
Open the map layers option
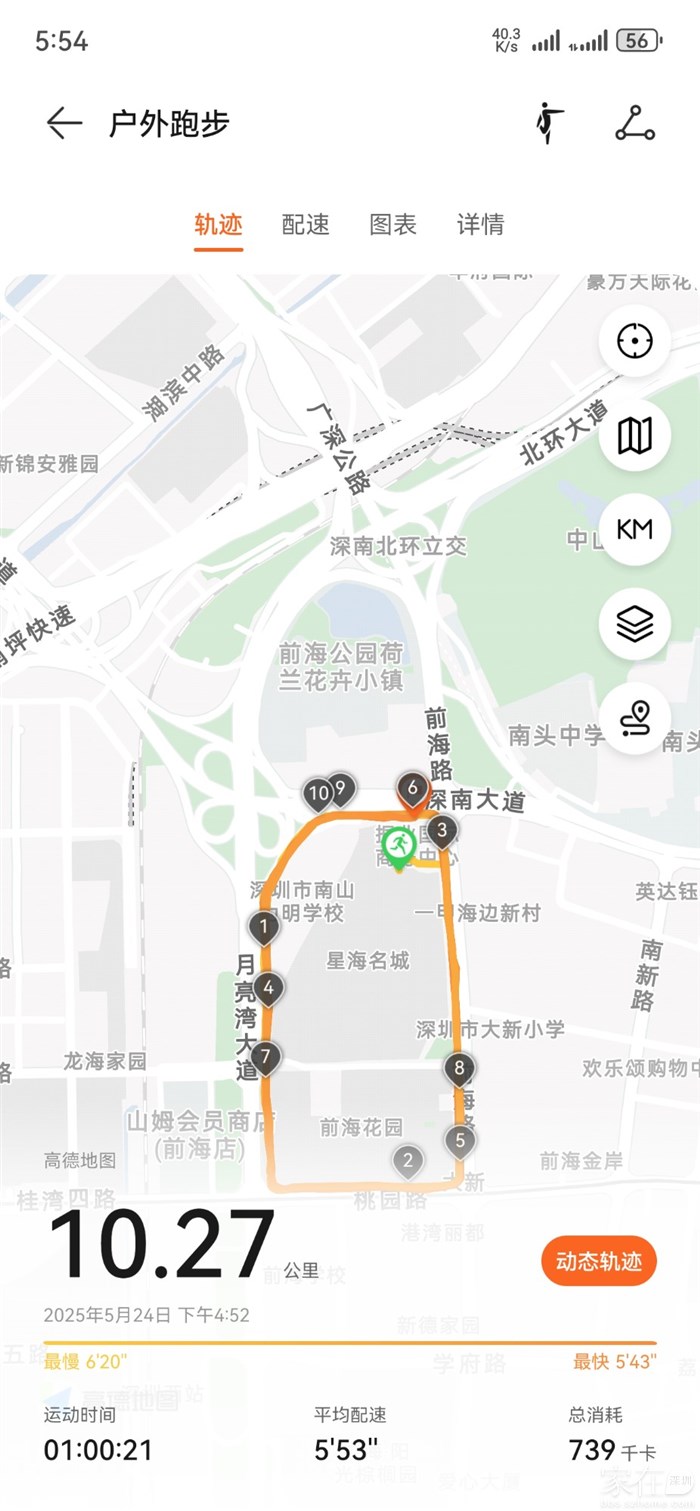[x=635, y=624]
